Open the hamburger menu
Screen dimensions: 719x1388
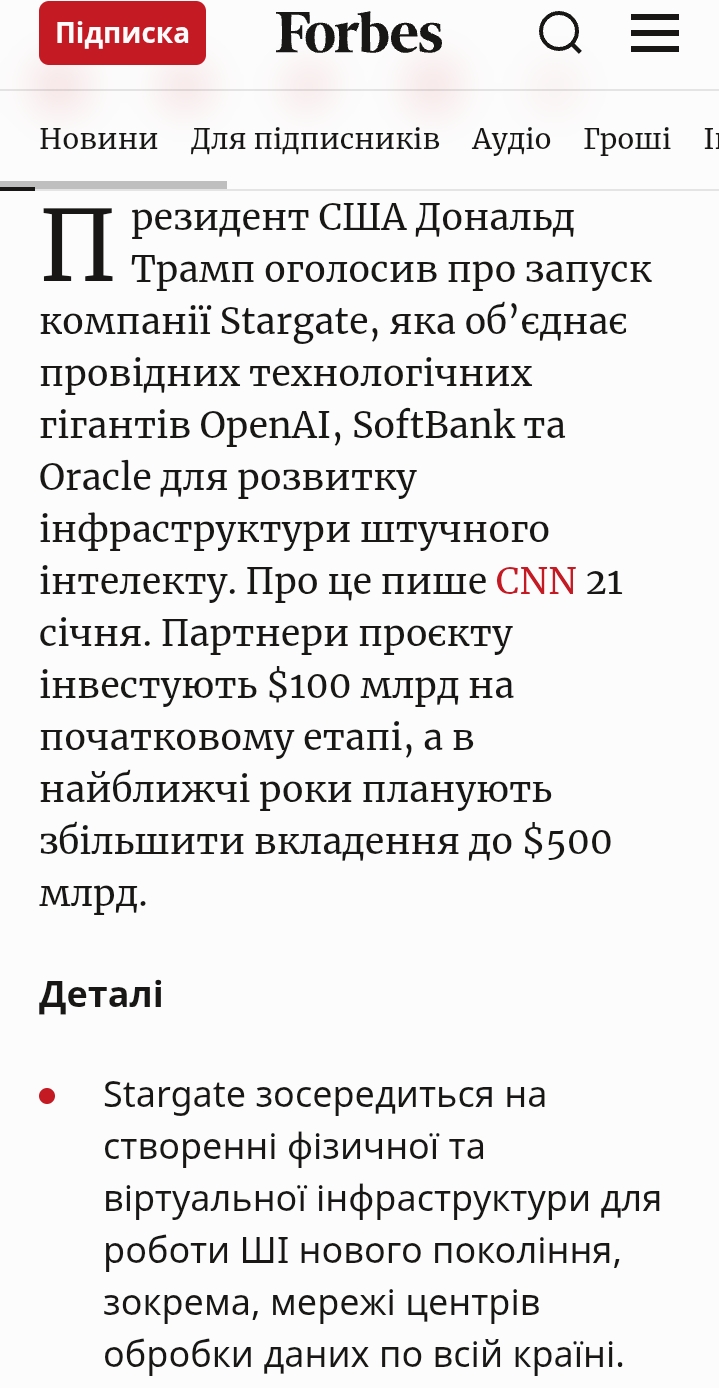655,33
